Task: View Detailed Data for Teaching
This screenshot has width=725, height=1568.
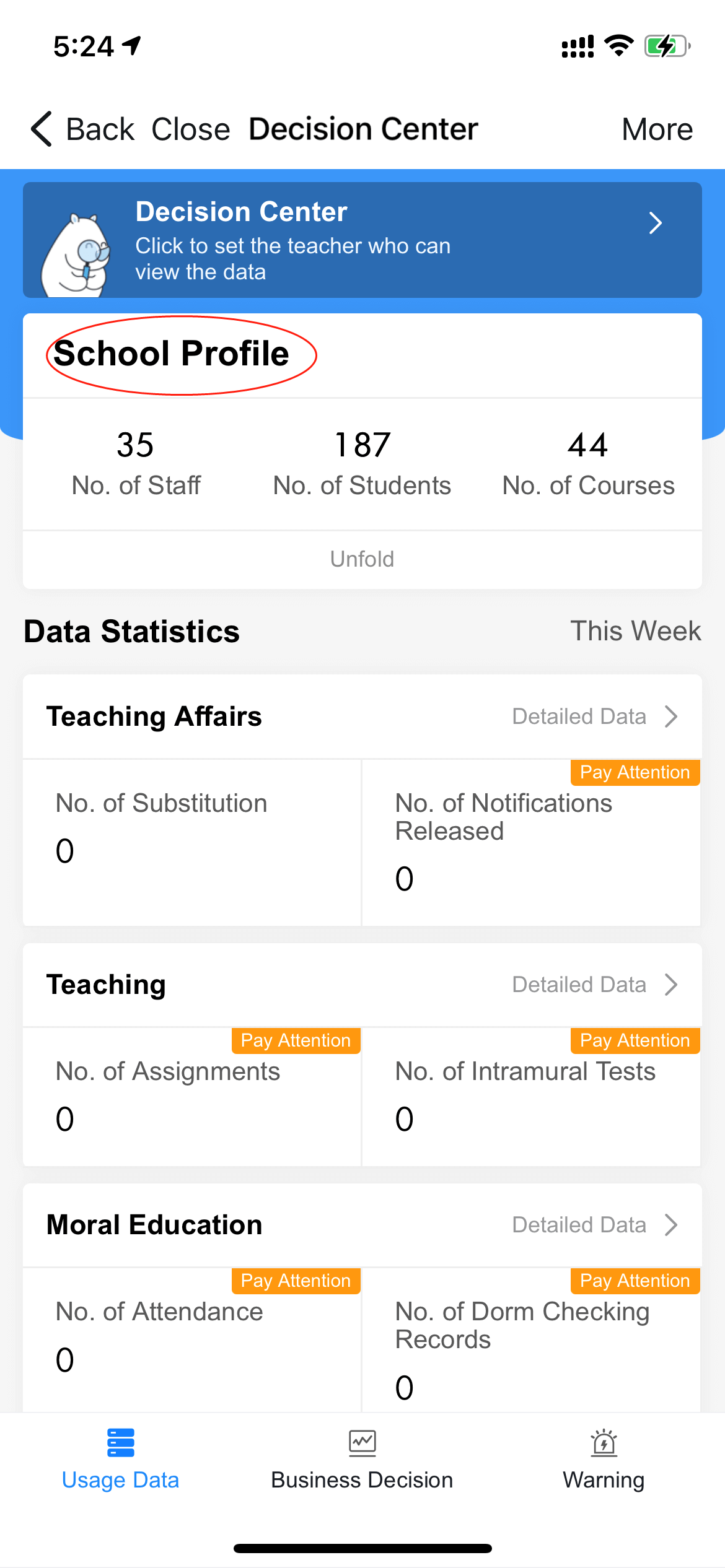Action: 594,985
